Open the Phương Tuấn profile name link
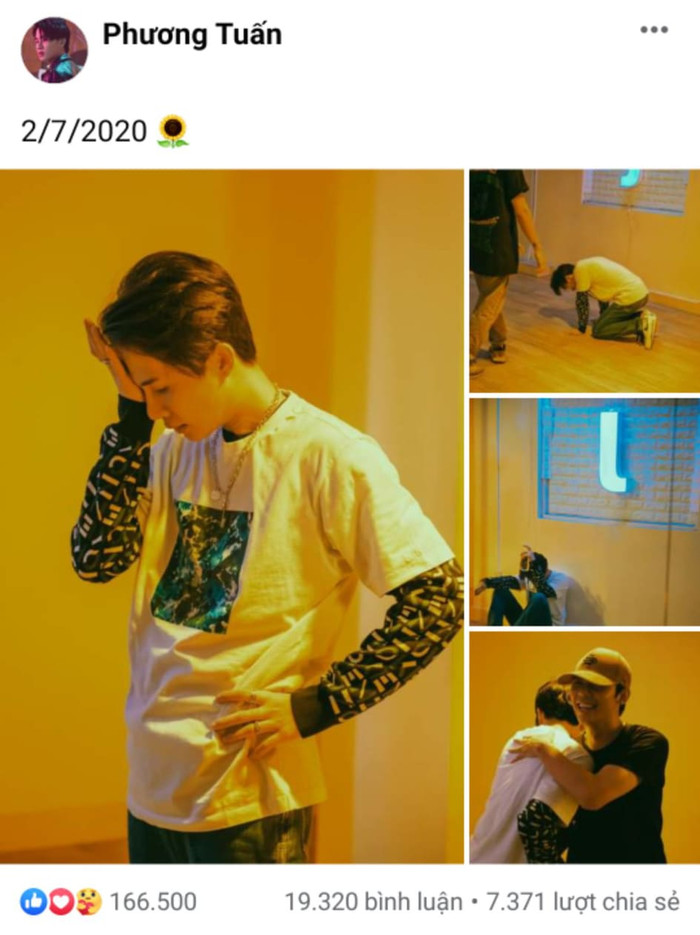 pos(192,35)
